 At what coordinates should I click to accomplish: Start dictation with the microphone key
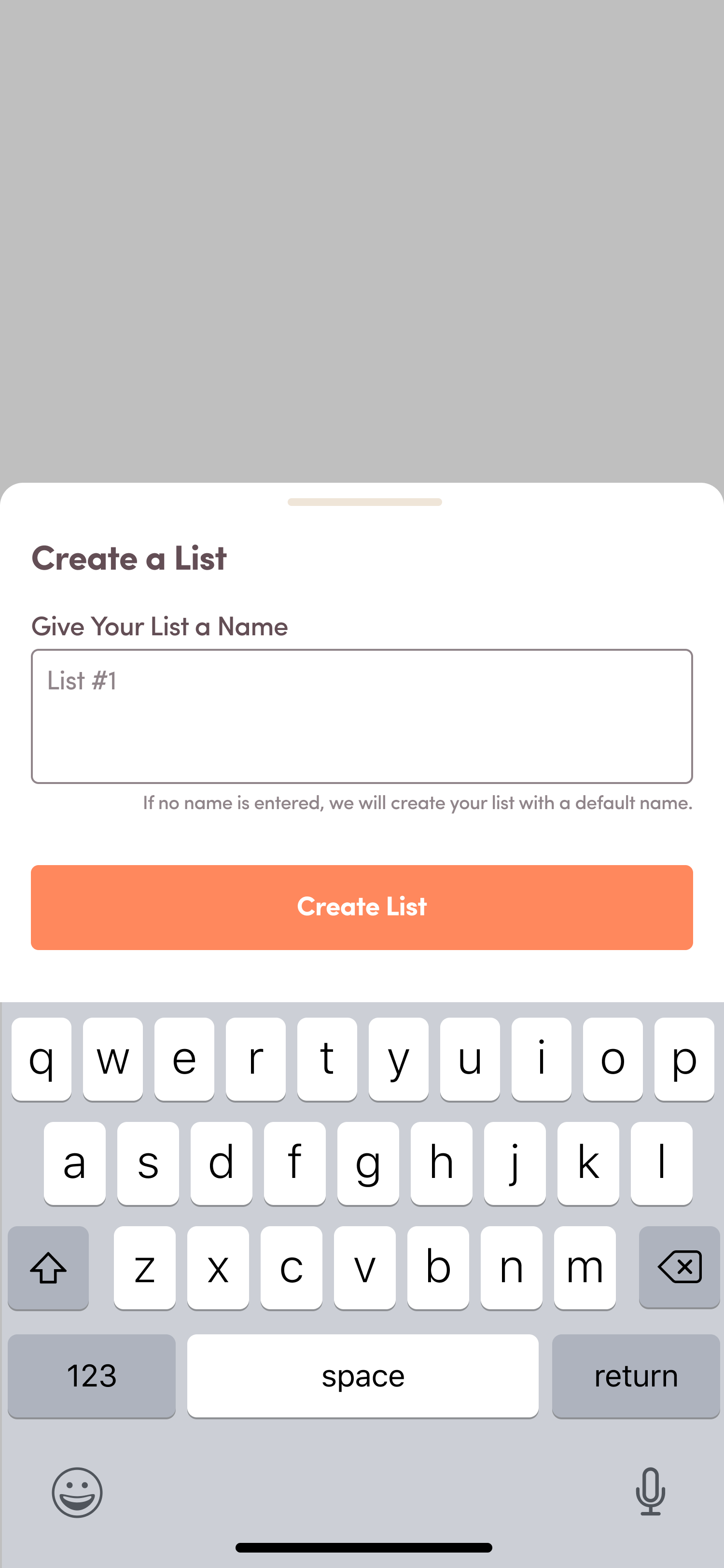[x=650, y=1492]
